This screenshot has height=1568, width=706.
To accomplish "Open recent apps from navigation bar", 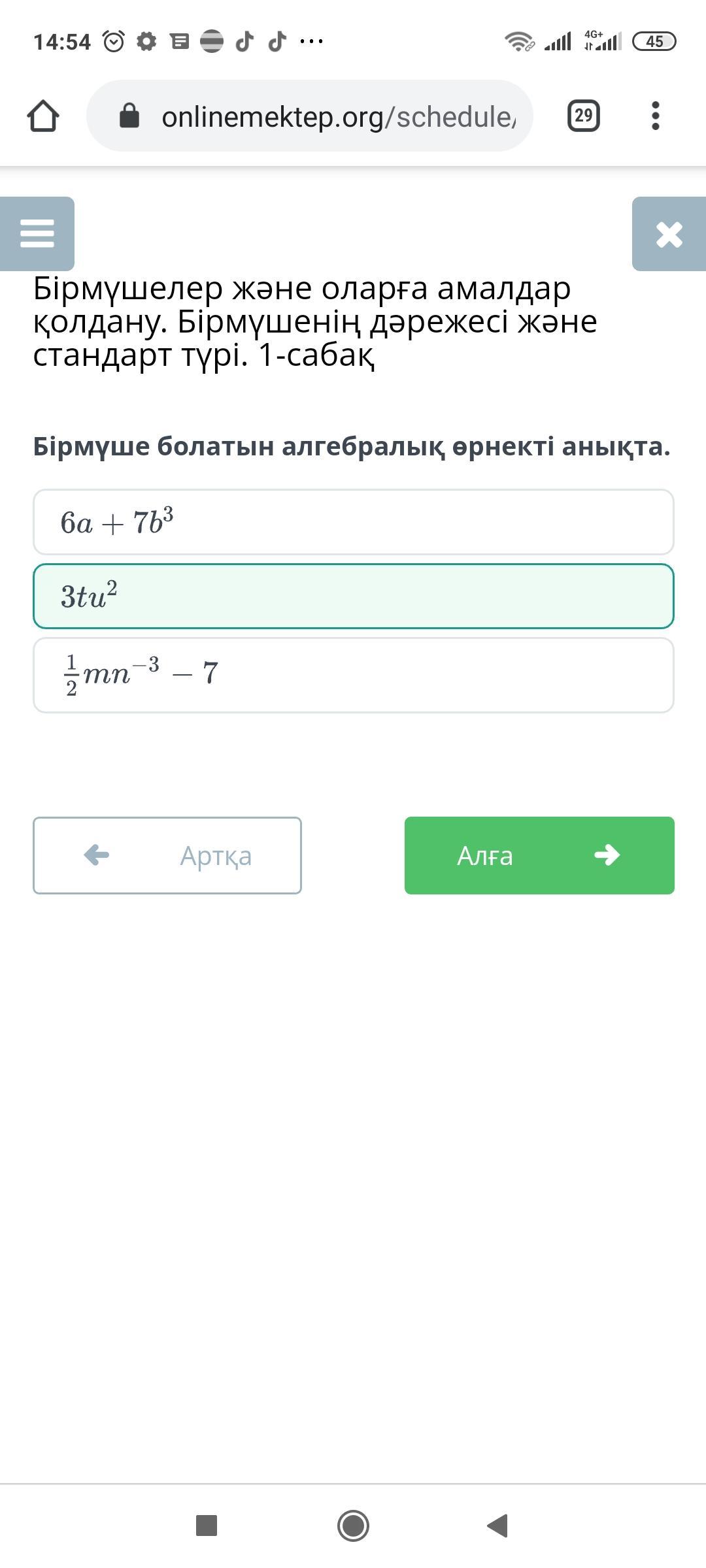I will 207,1526.
